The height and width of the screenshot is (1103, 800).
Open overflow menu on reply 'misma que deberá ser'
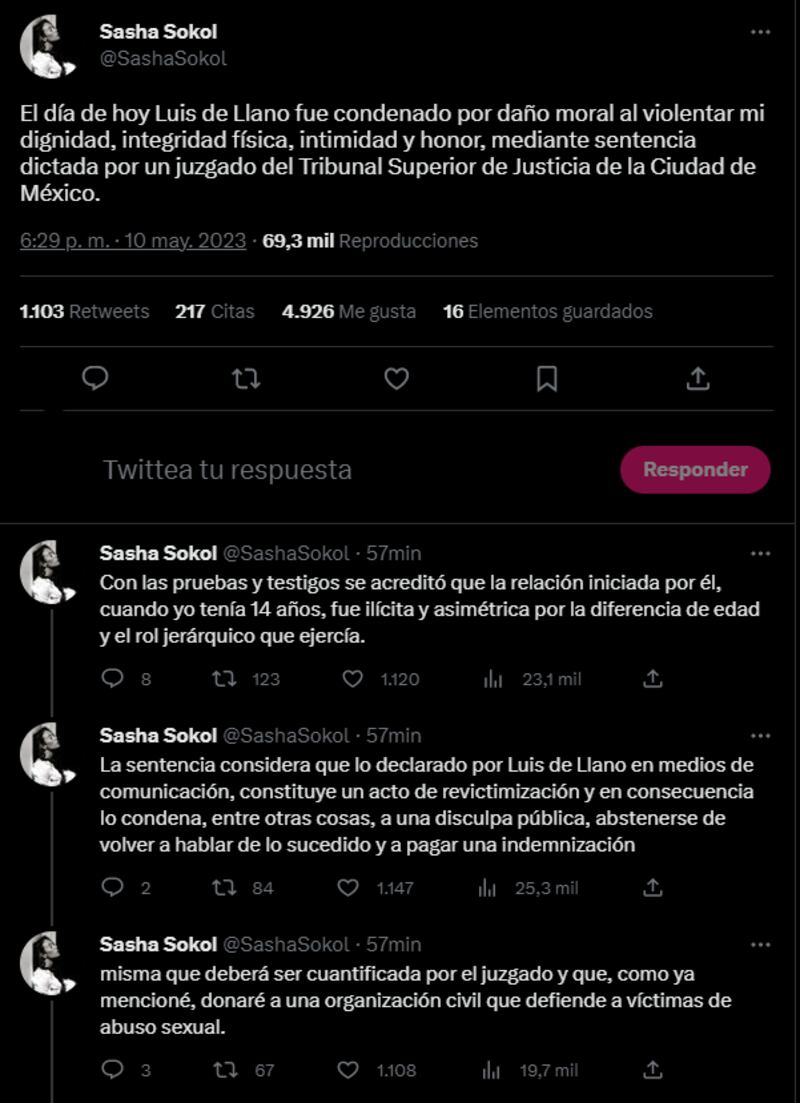coord(761,944)
